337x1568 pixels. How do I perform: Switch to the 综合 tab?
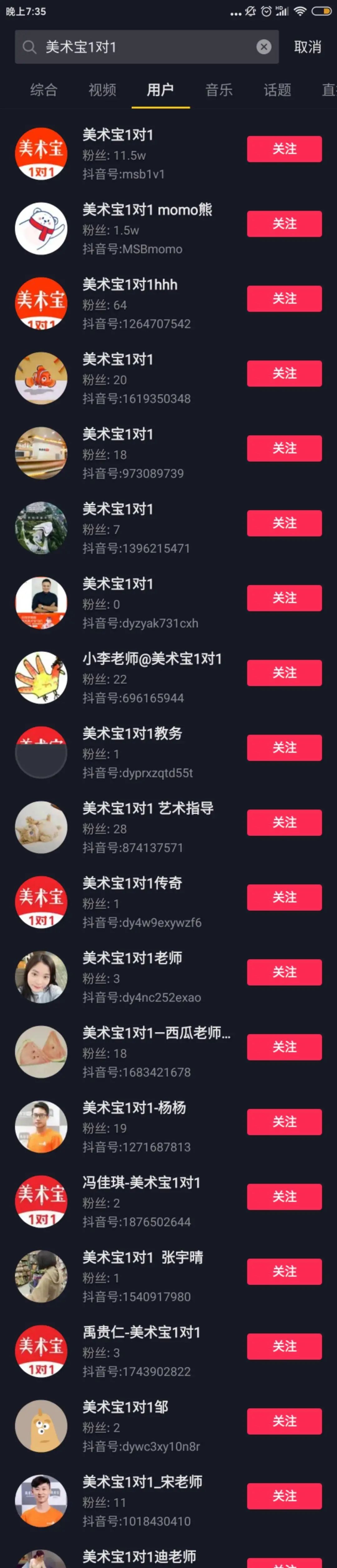44,90
